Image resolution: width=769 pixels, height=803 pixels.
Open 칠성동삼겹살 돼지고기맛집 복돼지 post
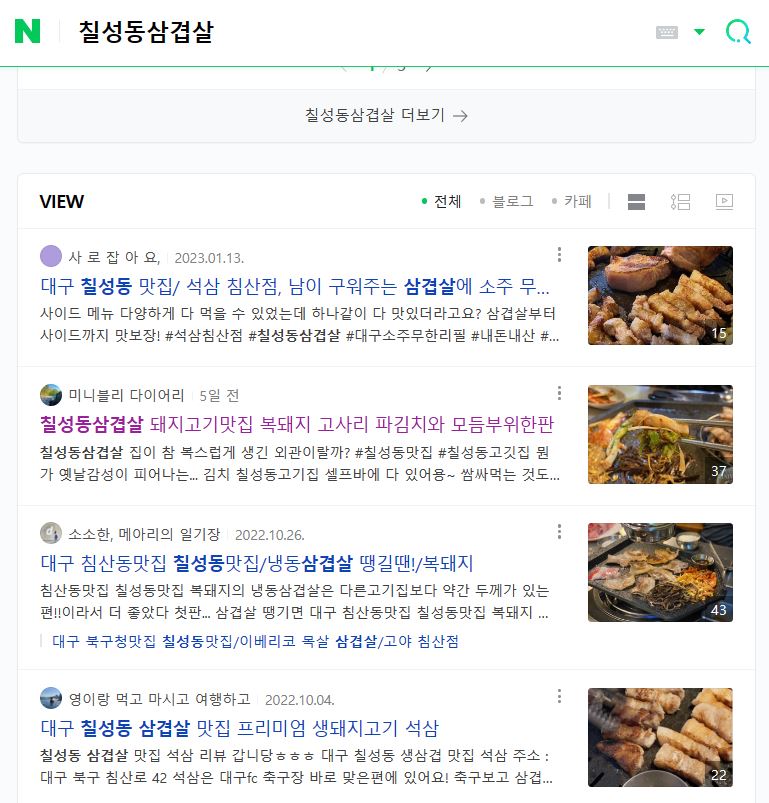click(296, 424)
